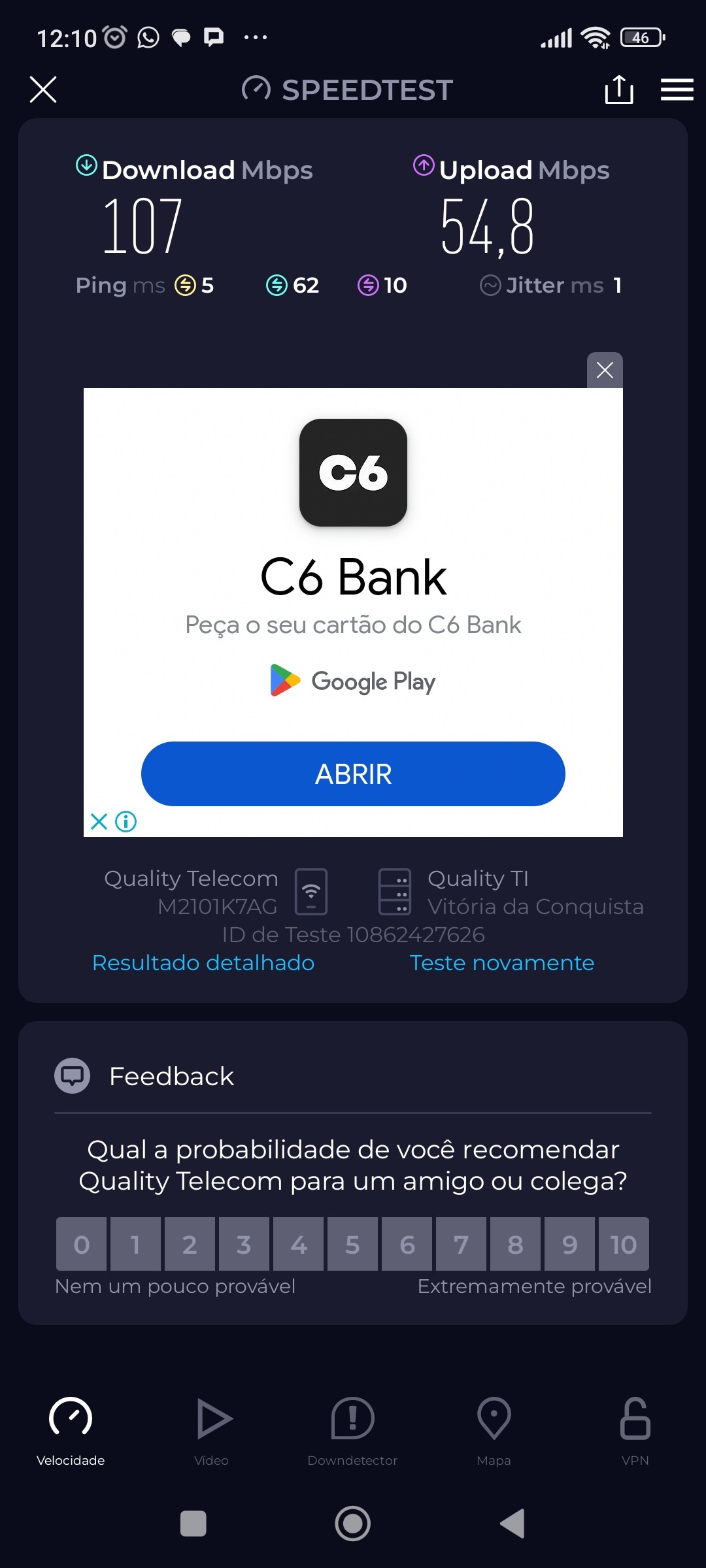Dismiss the C6 Bank ad
Image resolution: width=706 pixels, height=1568 pixels.
[x=605, y=370]
